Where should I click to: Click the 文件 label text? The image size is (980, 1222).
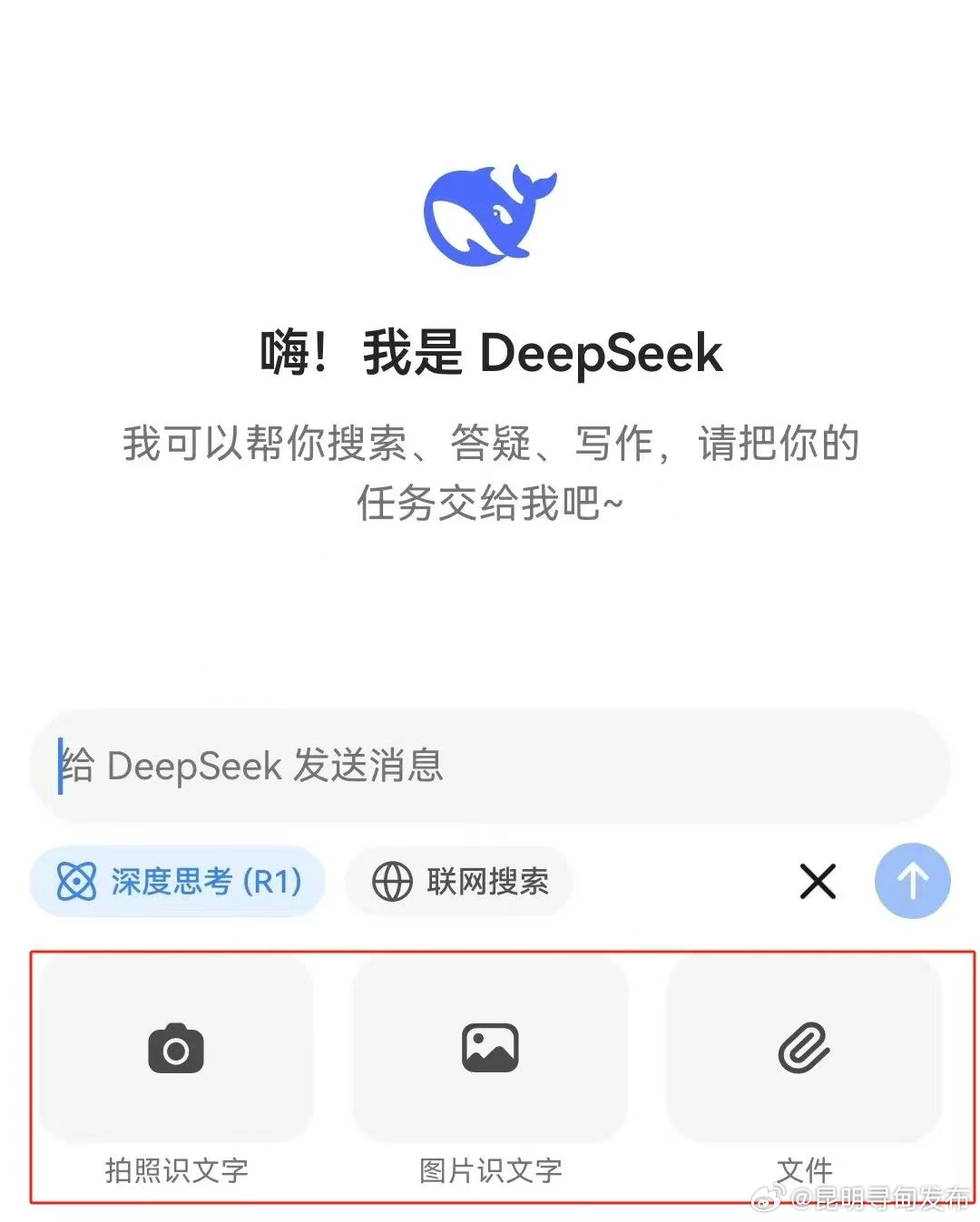(804, 1169)
